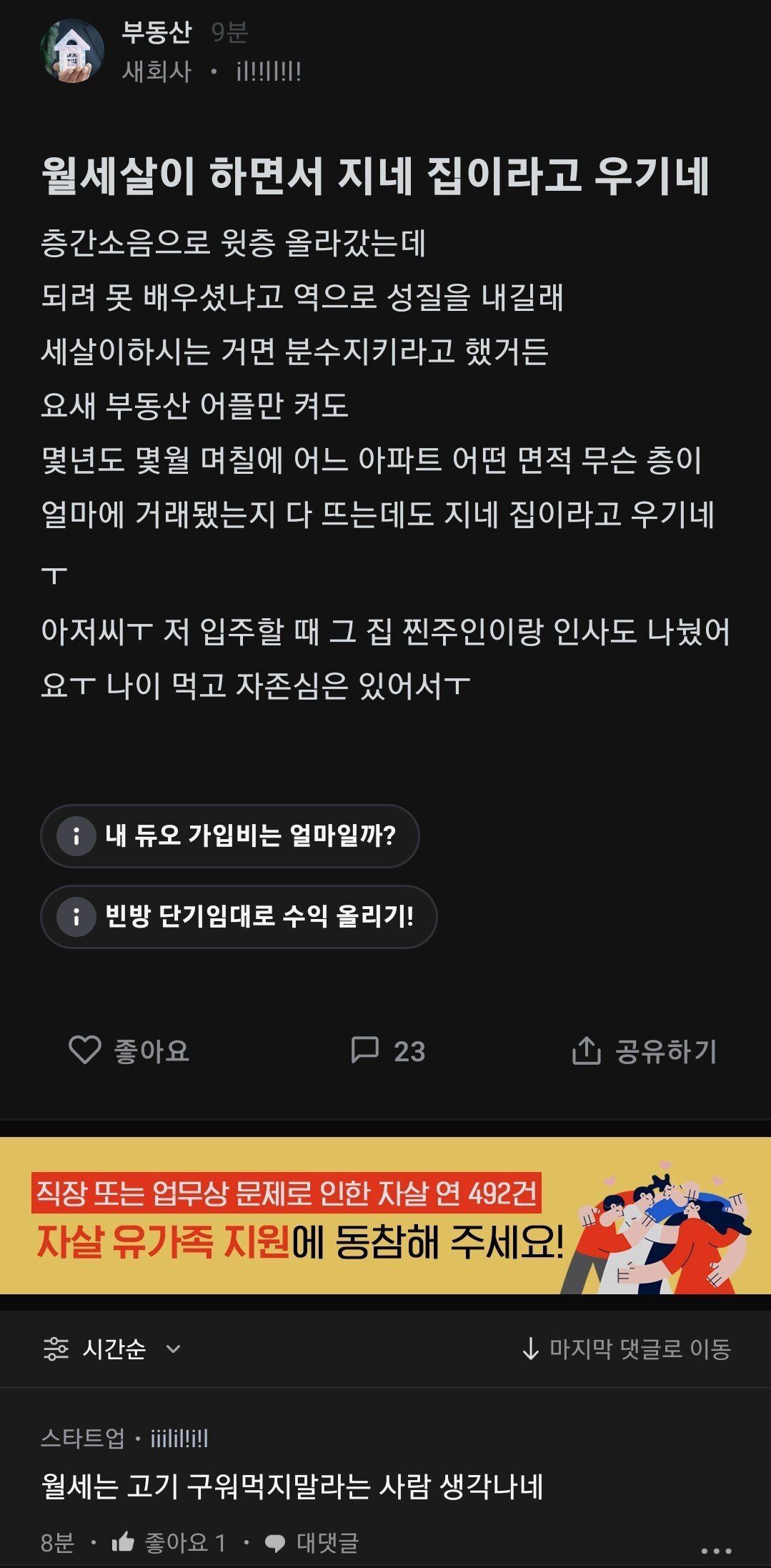Image resolution: width=771 pixels, height=1568 pixels.
Task: Open the 23 comments on the post
Action: click(x=388, y=1051)
